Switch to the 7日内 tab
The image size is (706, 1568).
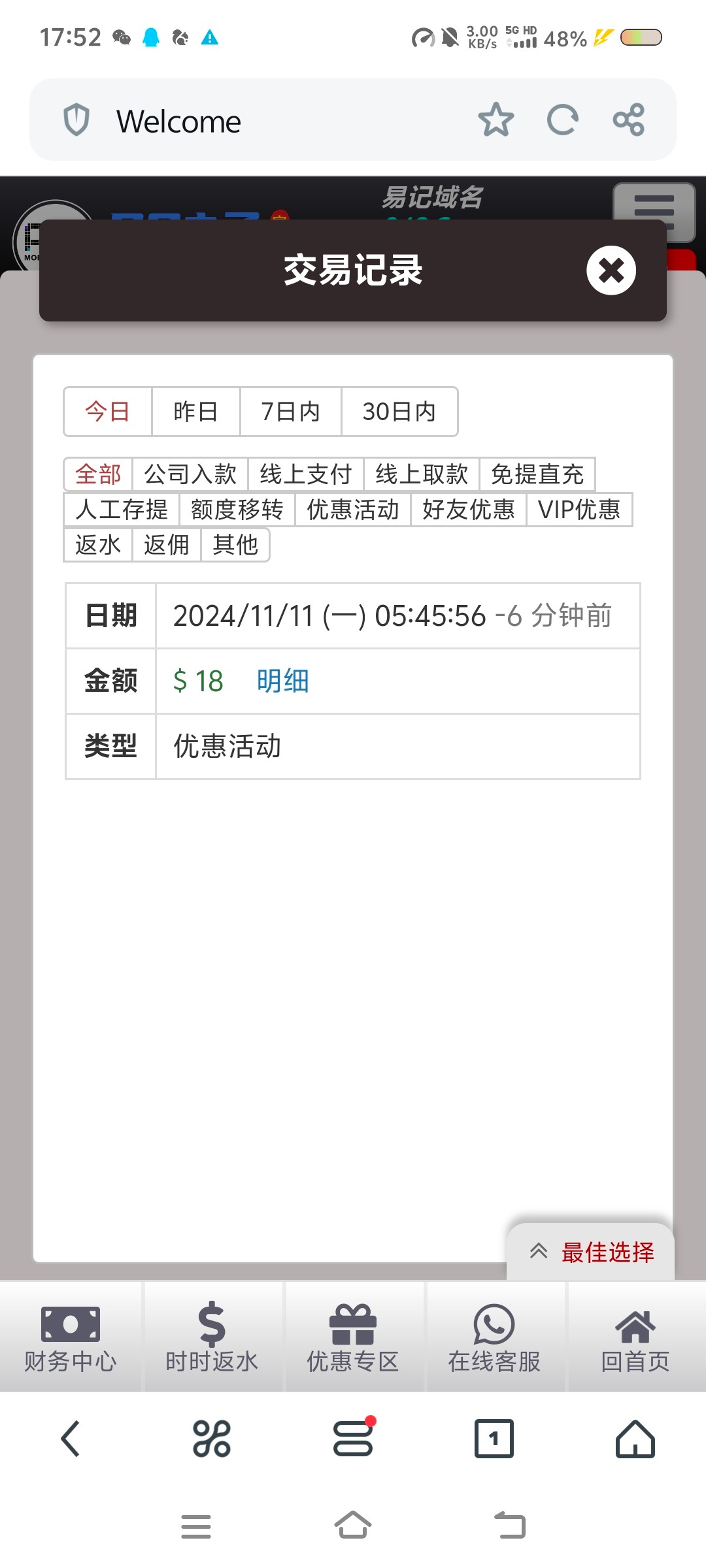click(290, 412)
